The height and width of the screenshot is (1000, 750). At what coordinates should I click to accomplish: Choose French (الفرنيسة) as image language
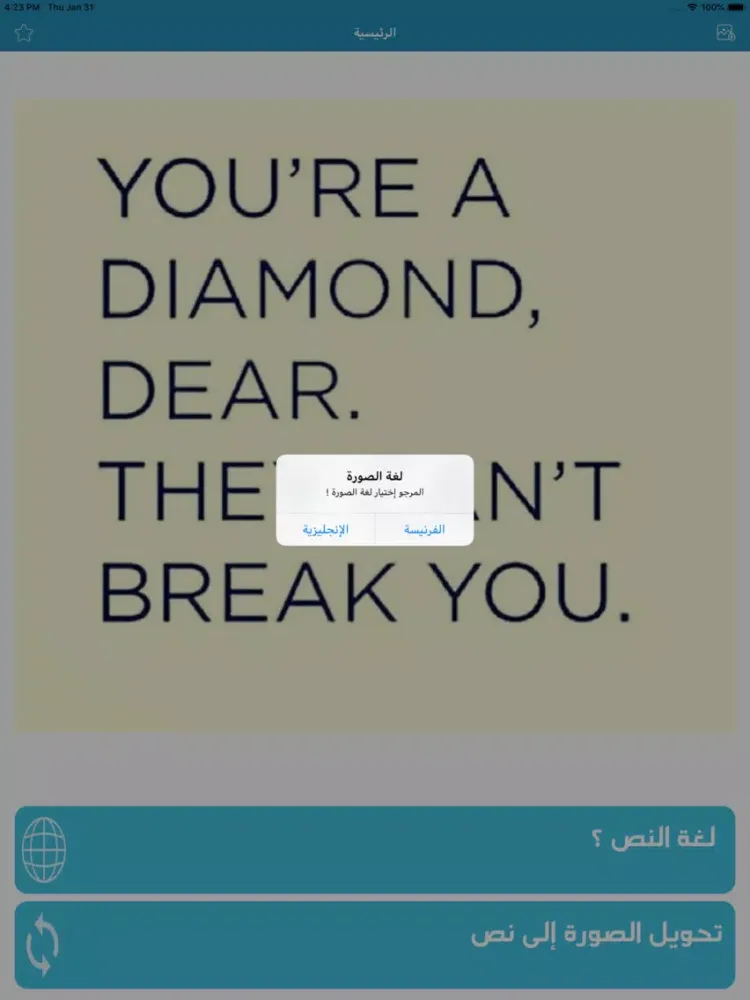tap(424, 529)
